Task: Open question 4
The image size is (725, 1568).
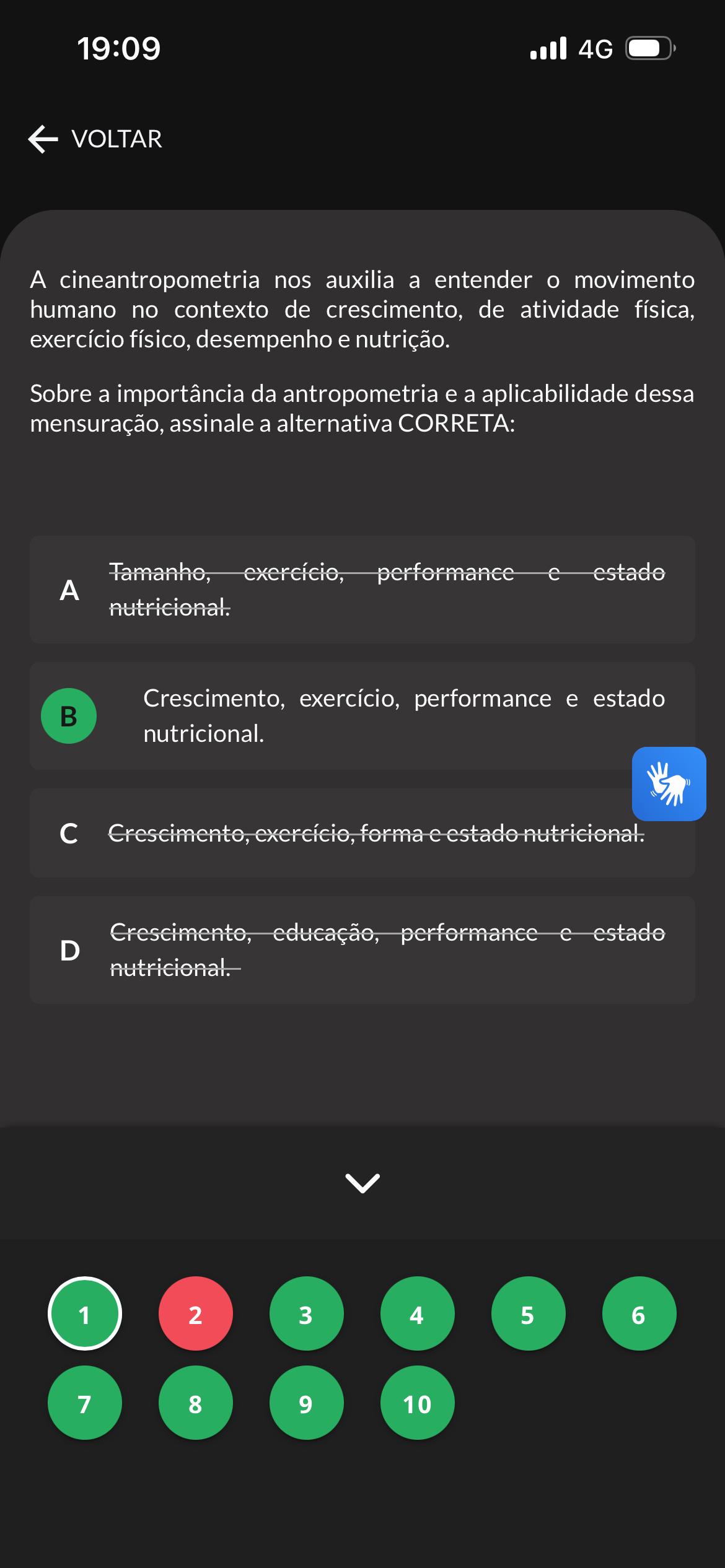Action: coord(418,1313)
